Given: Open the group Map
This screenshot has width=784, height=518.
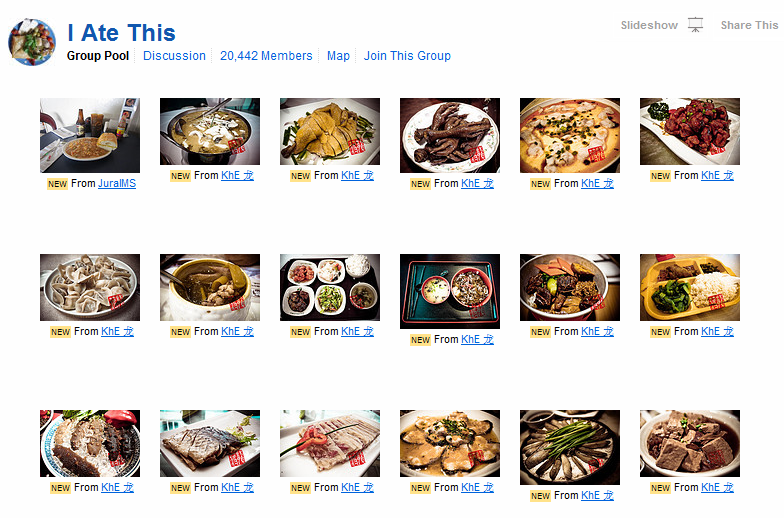Looking at the screenshot, I should tap(338, 56).
